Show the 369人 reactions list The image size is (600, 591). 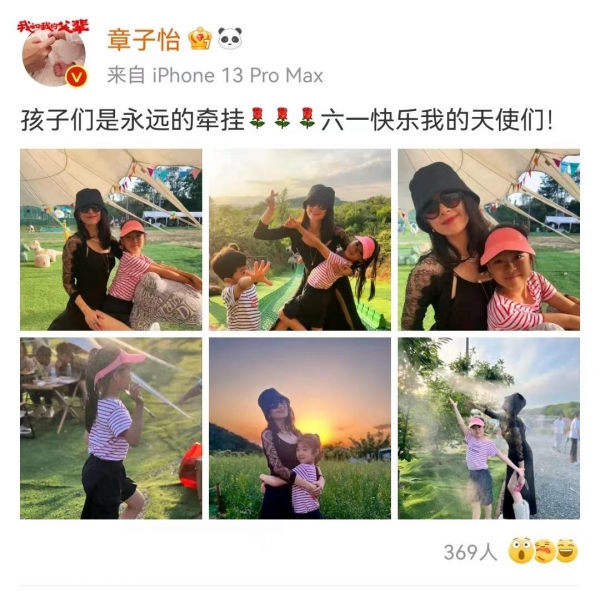470,552
